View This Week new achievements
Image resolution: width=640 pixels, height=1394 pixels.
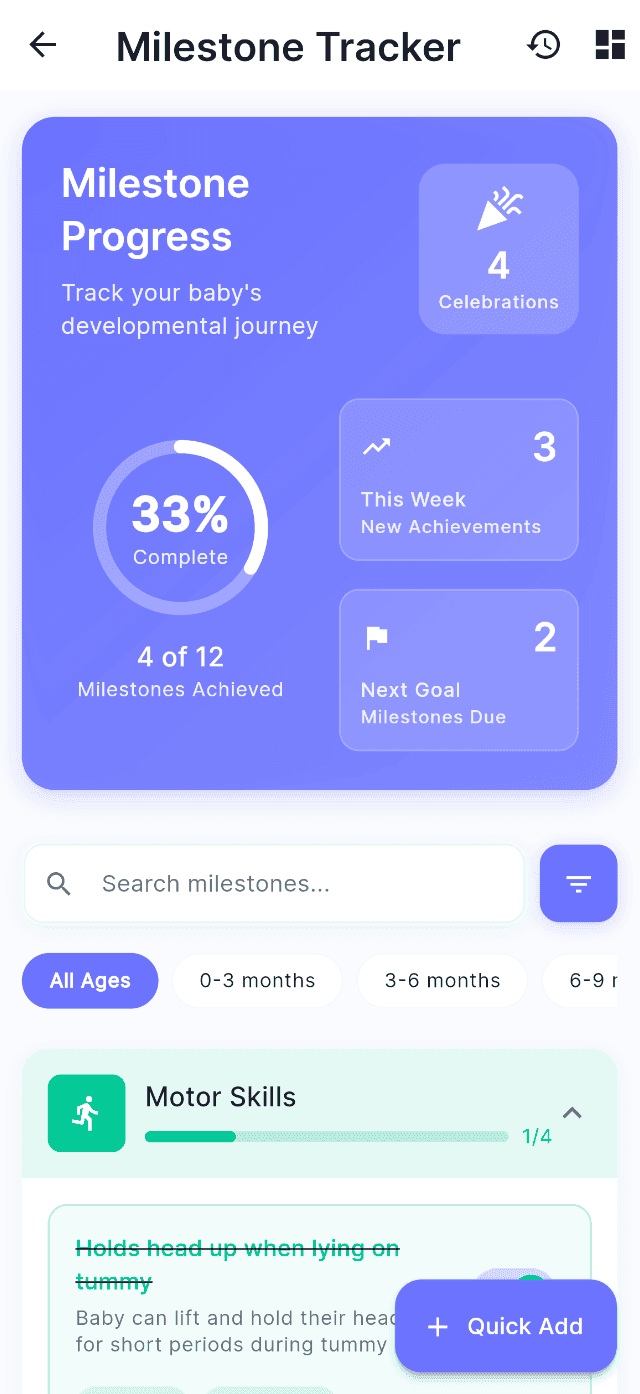459,480
